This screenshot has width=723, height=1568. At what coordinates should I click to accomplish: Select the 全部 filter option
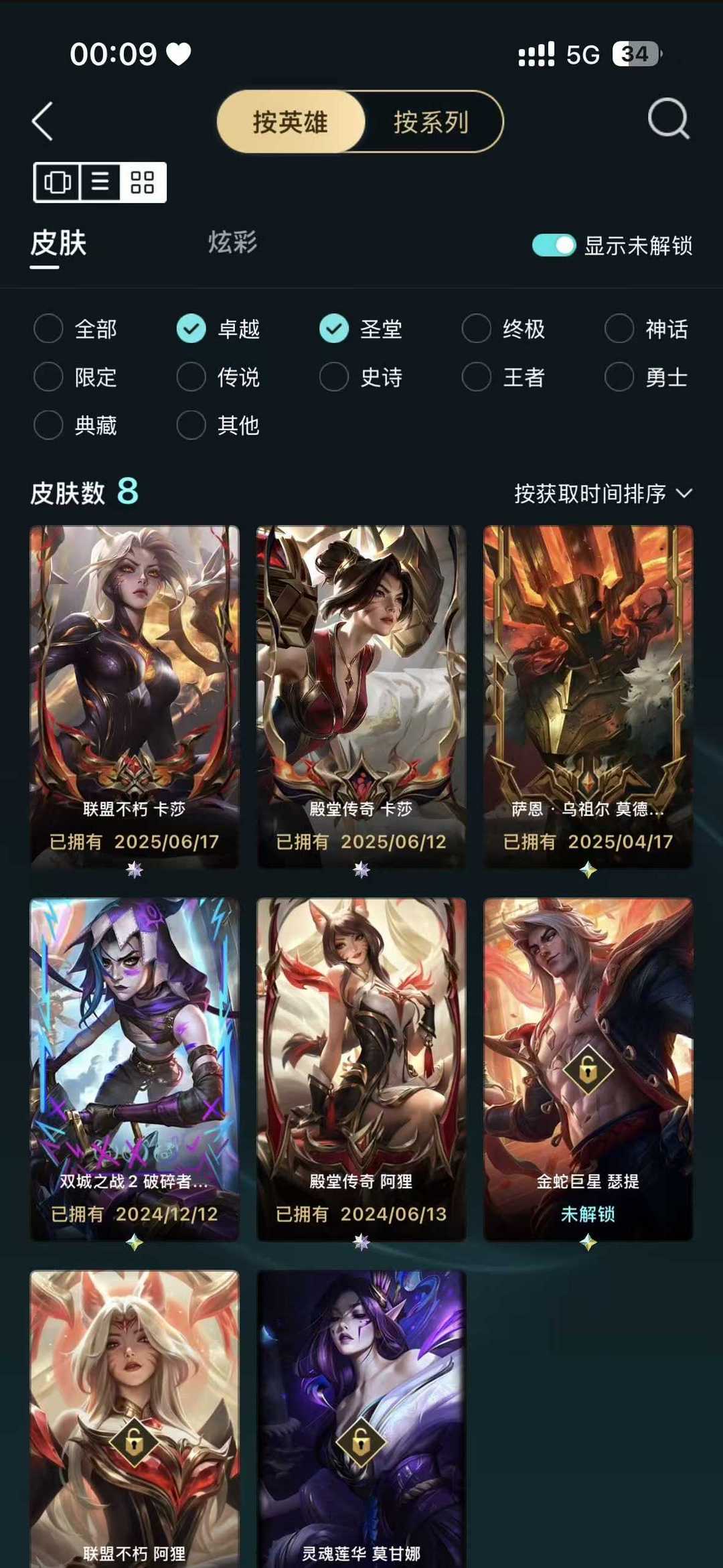[x=48, y=329]
